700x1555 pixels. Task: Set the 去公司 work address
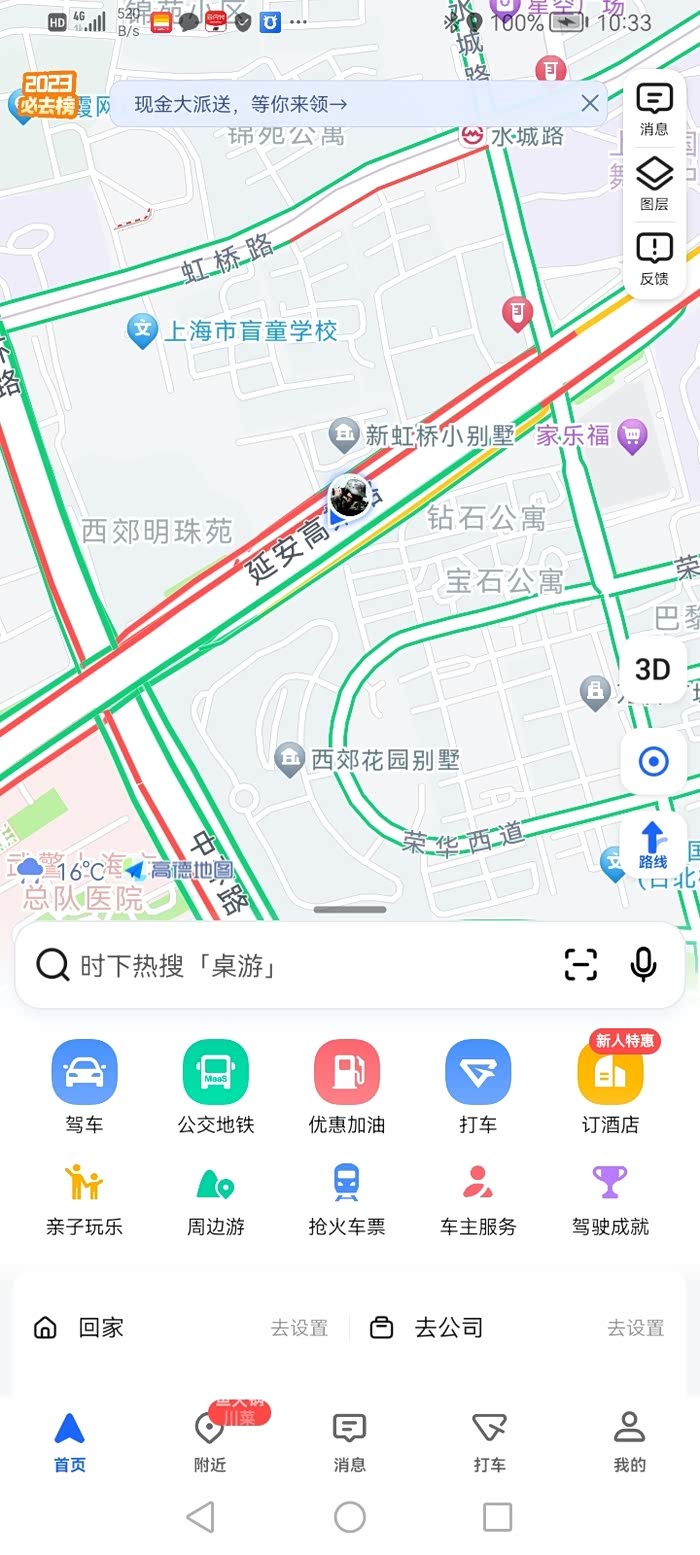tap(635, 1328)
